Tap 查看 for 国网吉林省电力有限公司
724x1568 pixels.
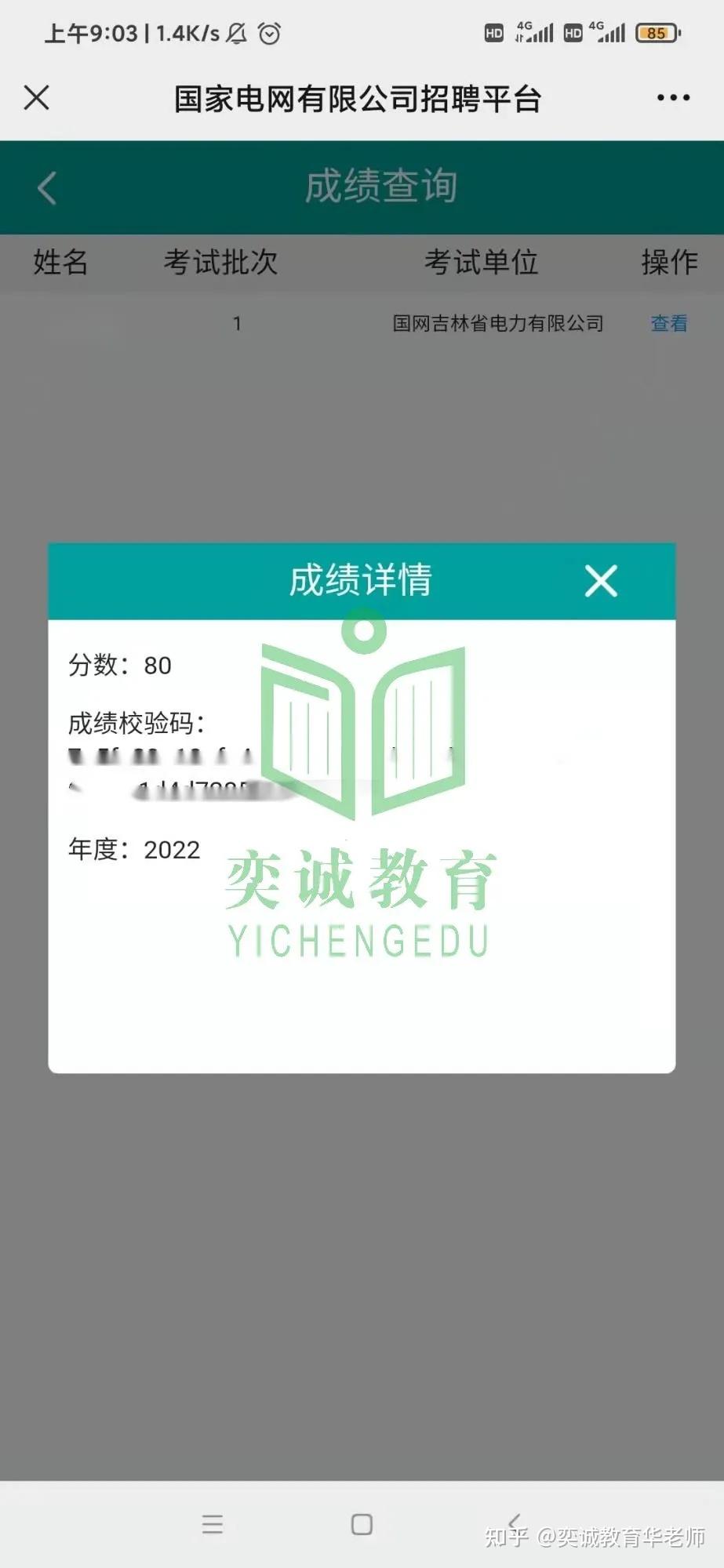[668, 323]
